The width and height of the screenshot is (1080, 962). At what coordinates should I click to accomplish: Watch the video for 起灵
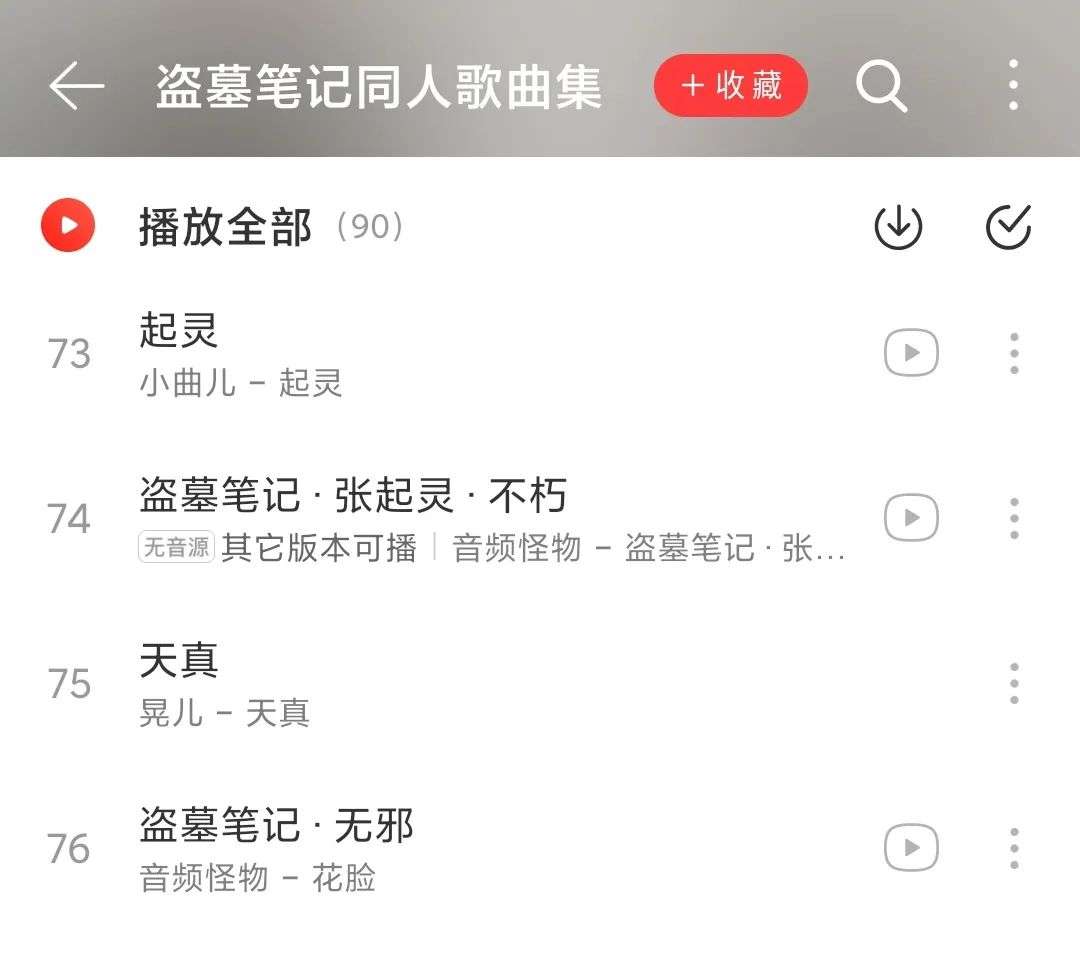[x=911, y=353]
